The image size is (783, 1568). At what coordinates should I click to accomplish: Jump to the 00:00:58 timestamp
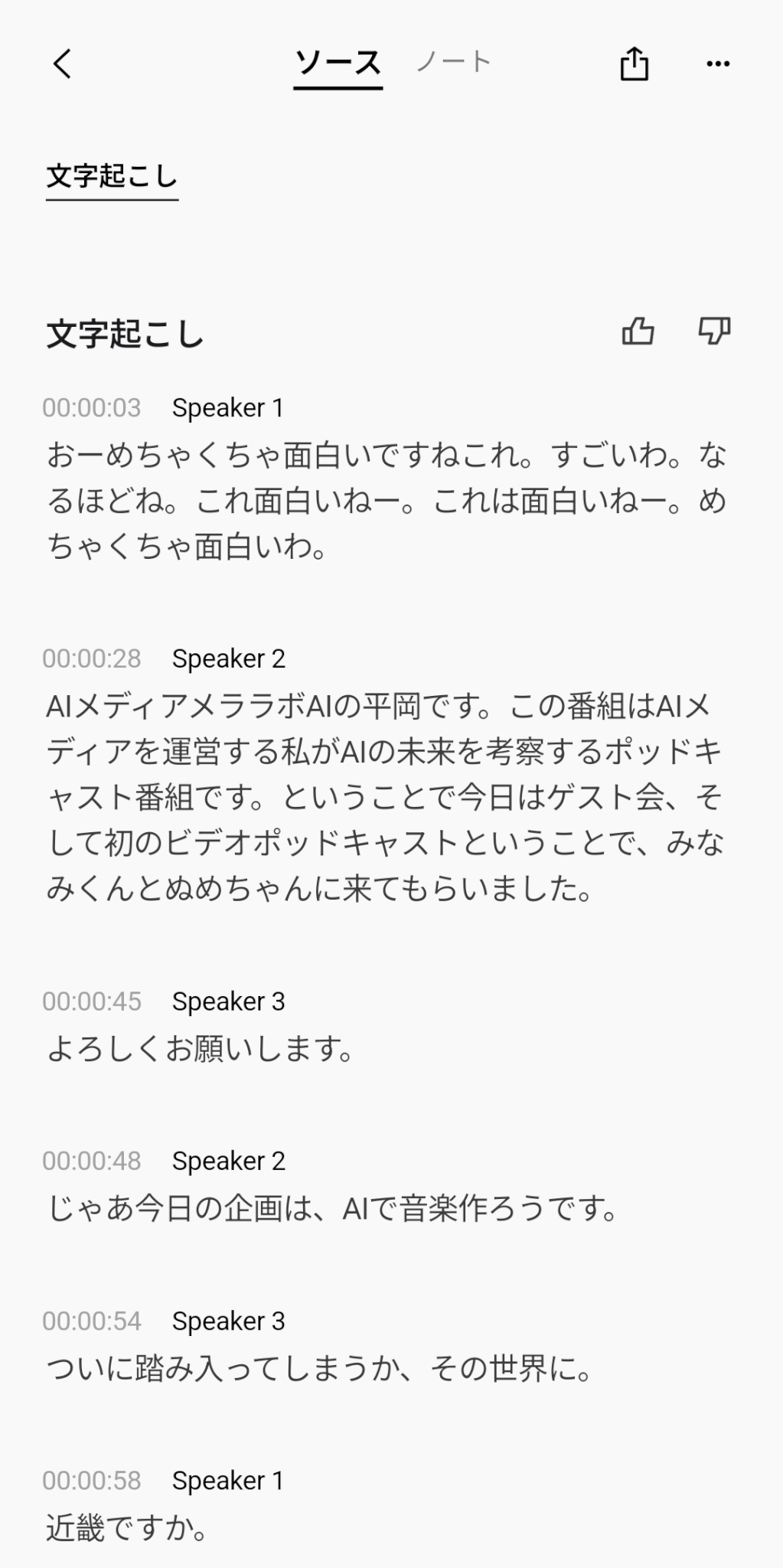coord(92,1481)
